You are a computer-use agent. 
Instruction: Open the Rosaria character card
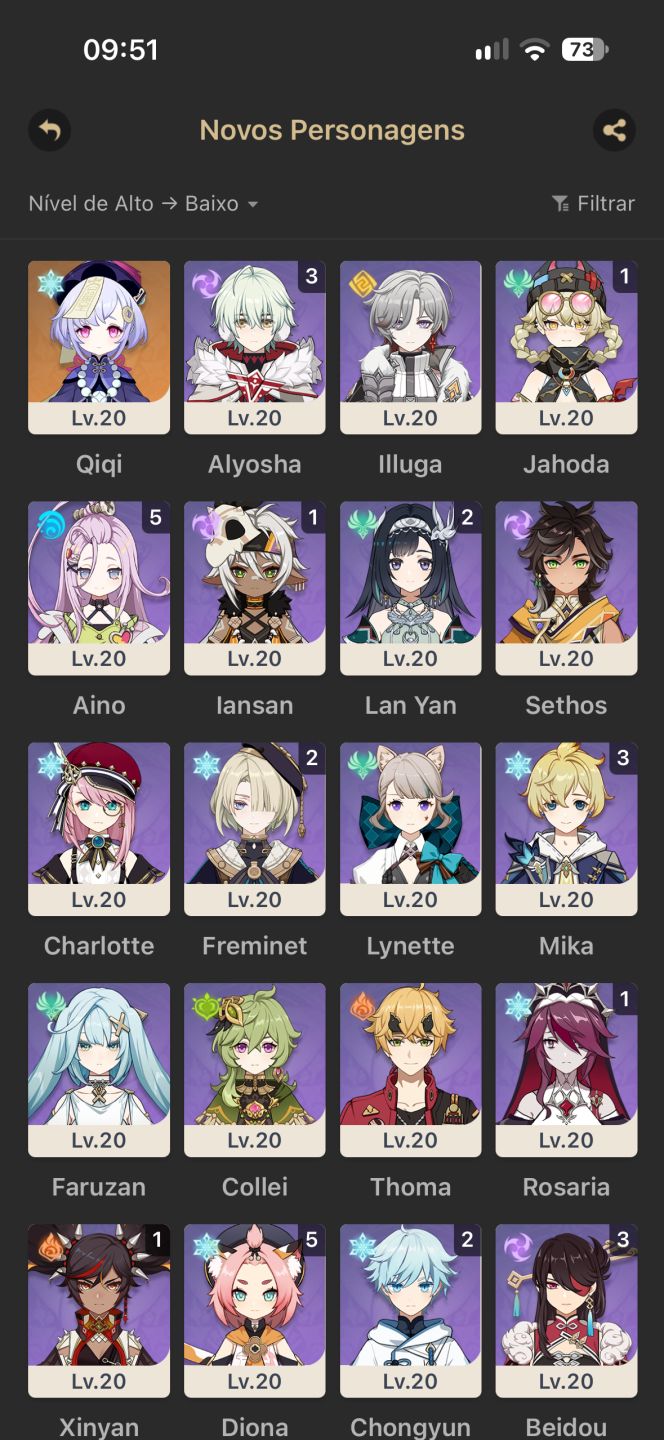[567, 1071]
